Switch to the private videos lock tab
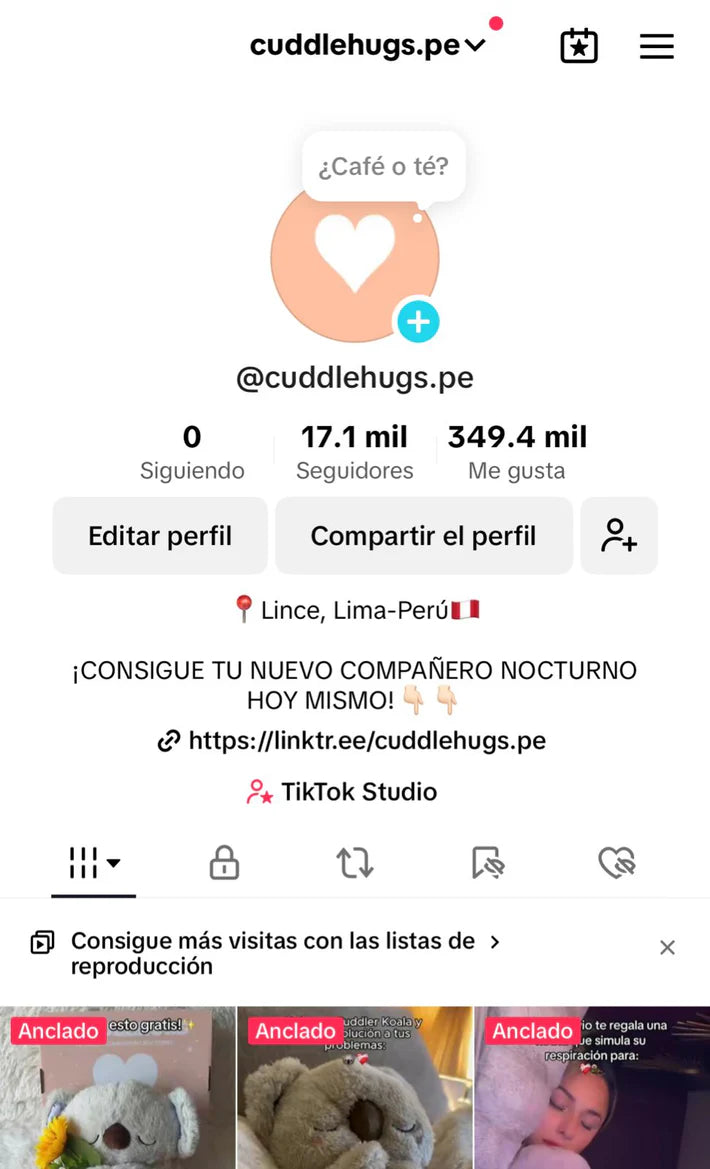 (x=224, y=862)
